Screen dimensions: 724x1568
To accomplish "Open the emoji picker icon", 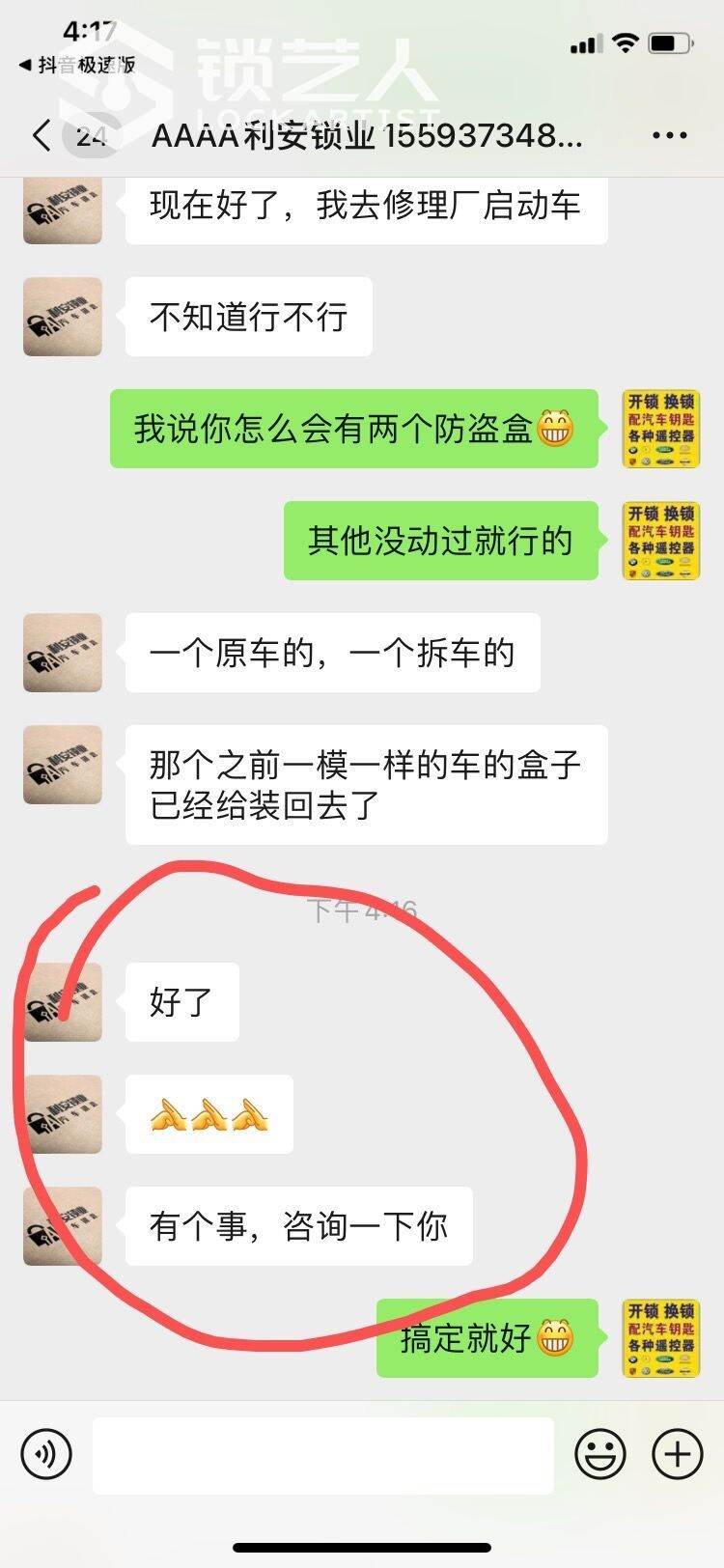I will (600, 1453).
